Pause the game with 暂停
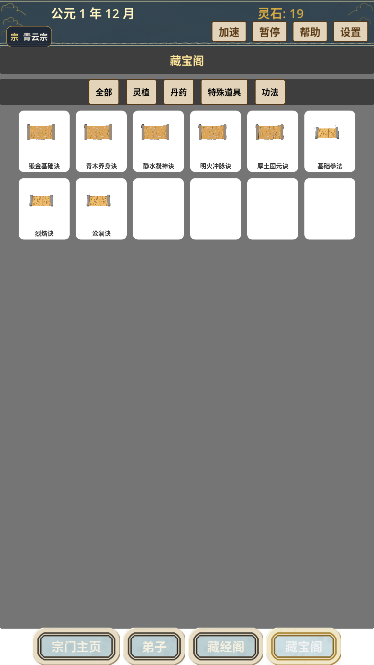Screen dimensions: 374x665 click(269, 32)
